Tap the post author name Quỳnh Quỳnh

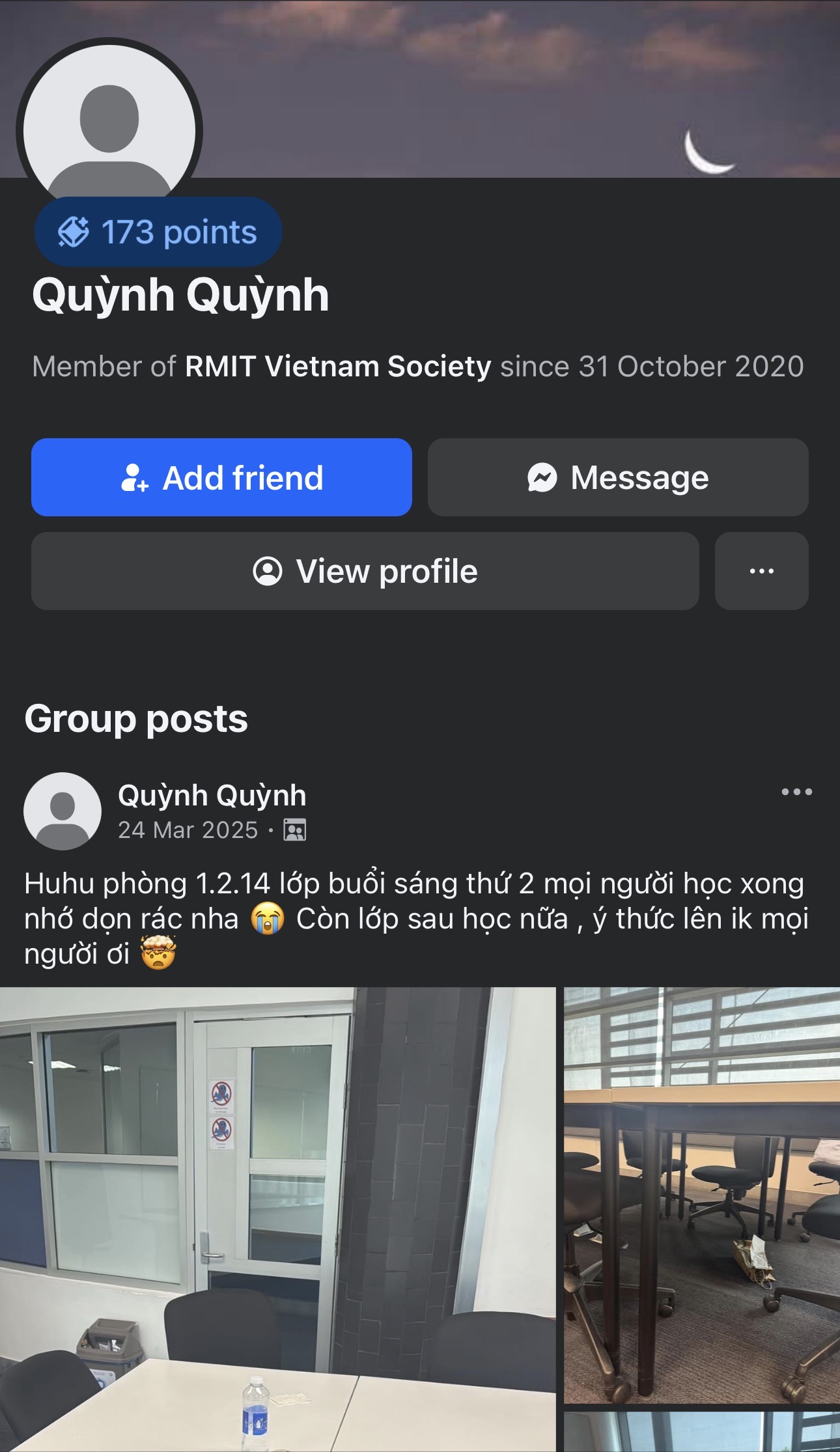pos(212,795)
